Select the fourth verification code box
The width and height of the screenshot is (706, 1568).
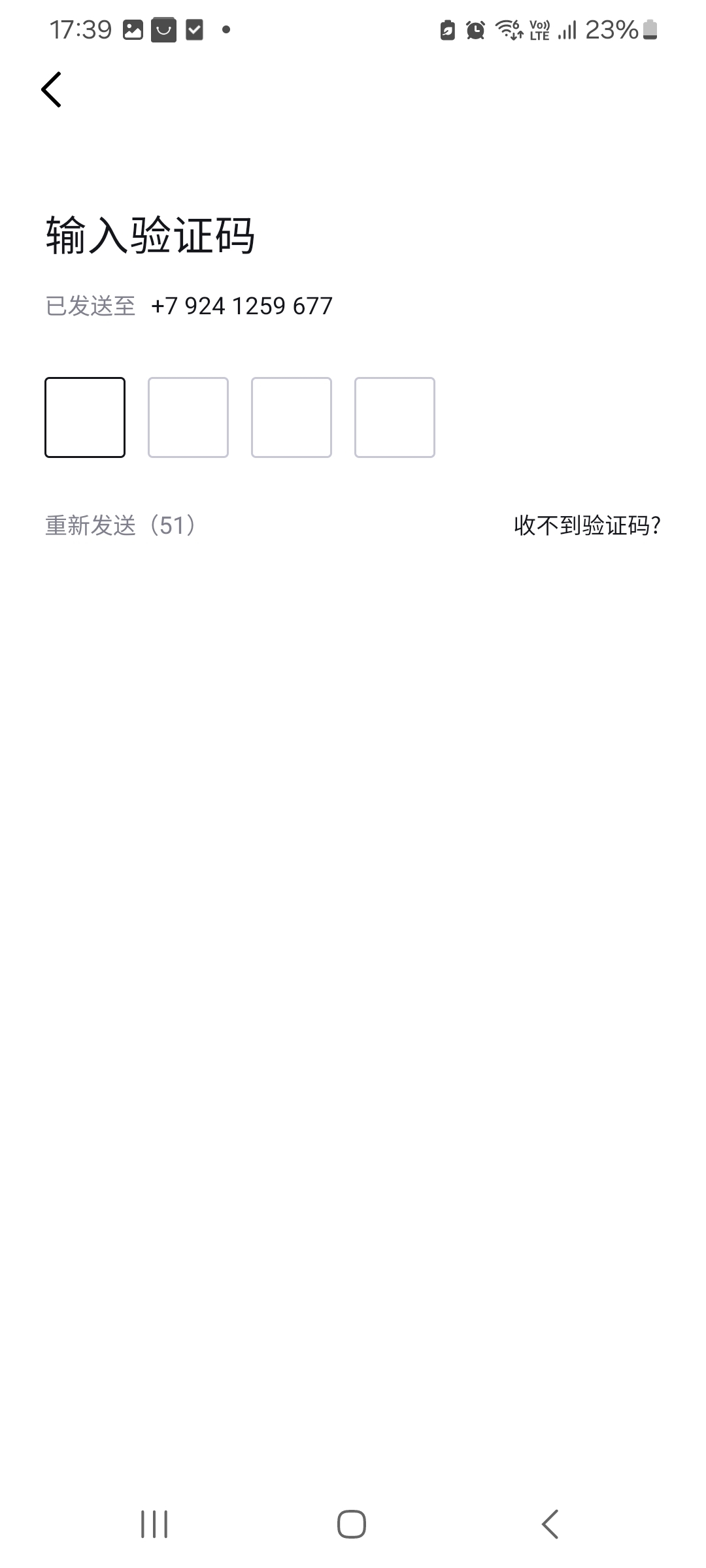tap(395, 417)
